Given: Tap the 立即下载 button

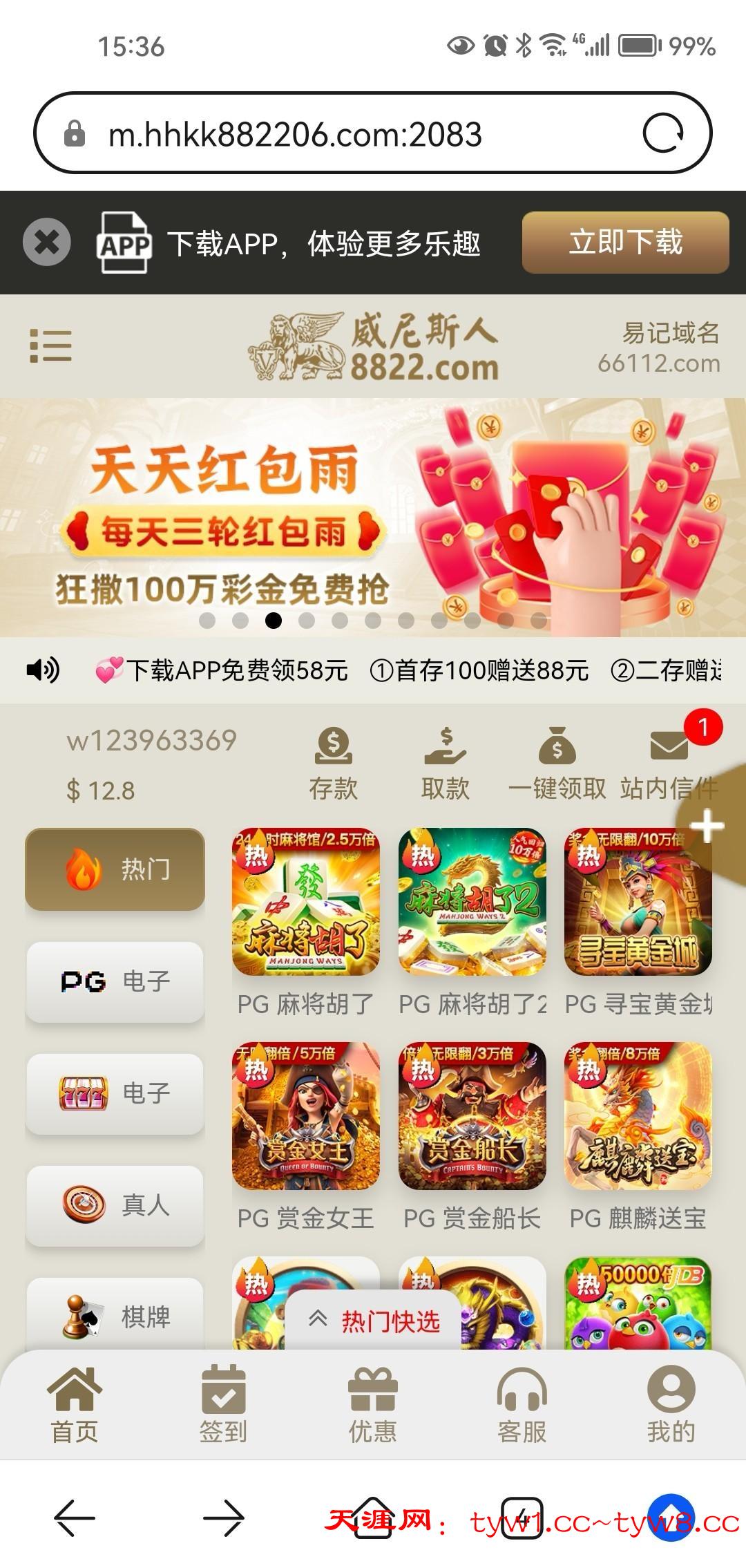Looking at the screenshot, I should pos(625,242).
